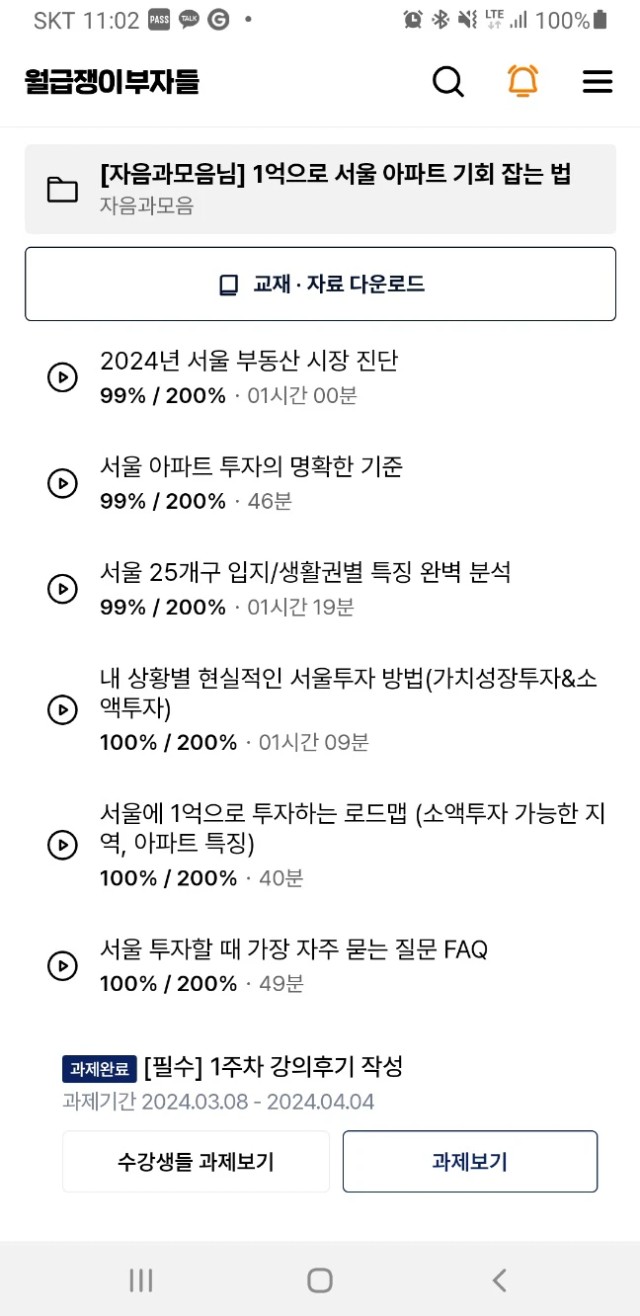Tap the system home button
The width and height of the screenshot is (640, 1316).
[x=320, y=1280]
